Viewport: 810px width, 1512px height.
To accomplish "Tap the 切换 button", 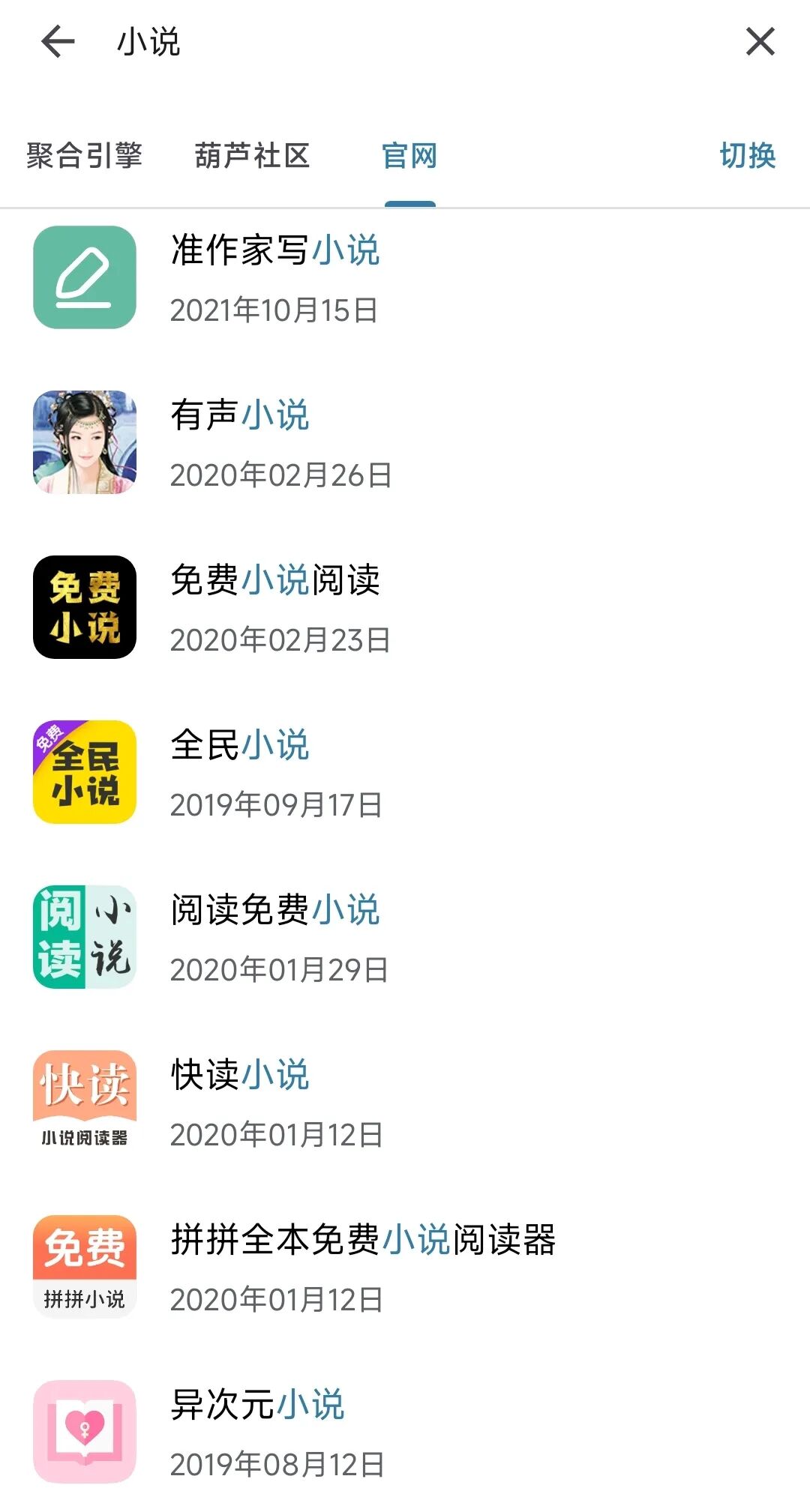I will pos(747,156).
